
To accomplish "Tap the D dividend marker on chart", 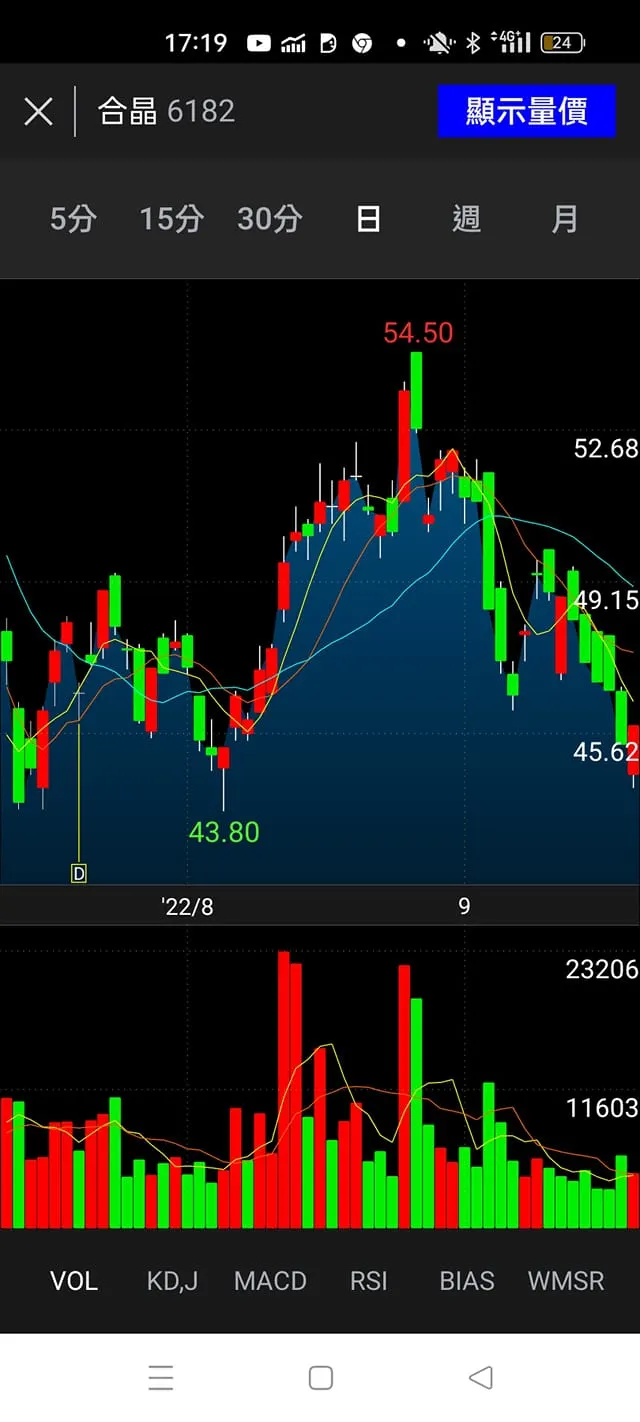I will [79, 873].
